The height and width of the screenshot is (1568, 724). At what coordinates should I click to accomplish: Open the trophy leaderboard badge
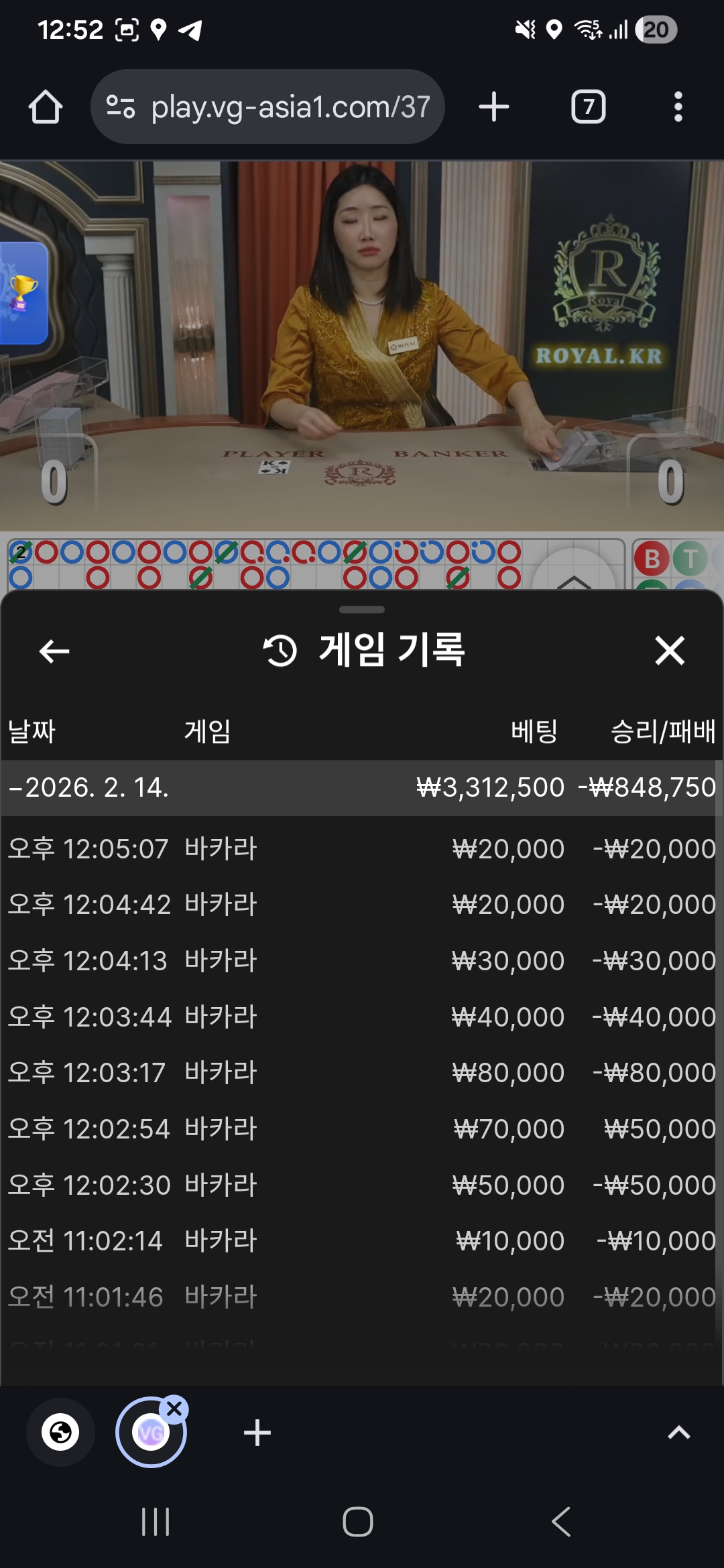(x=23, y=293)
